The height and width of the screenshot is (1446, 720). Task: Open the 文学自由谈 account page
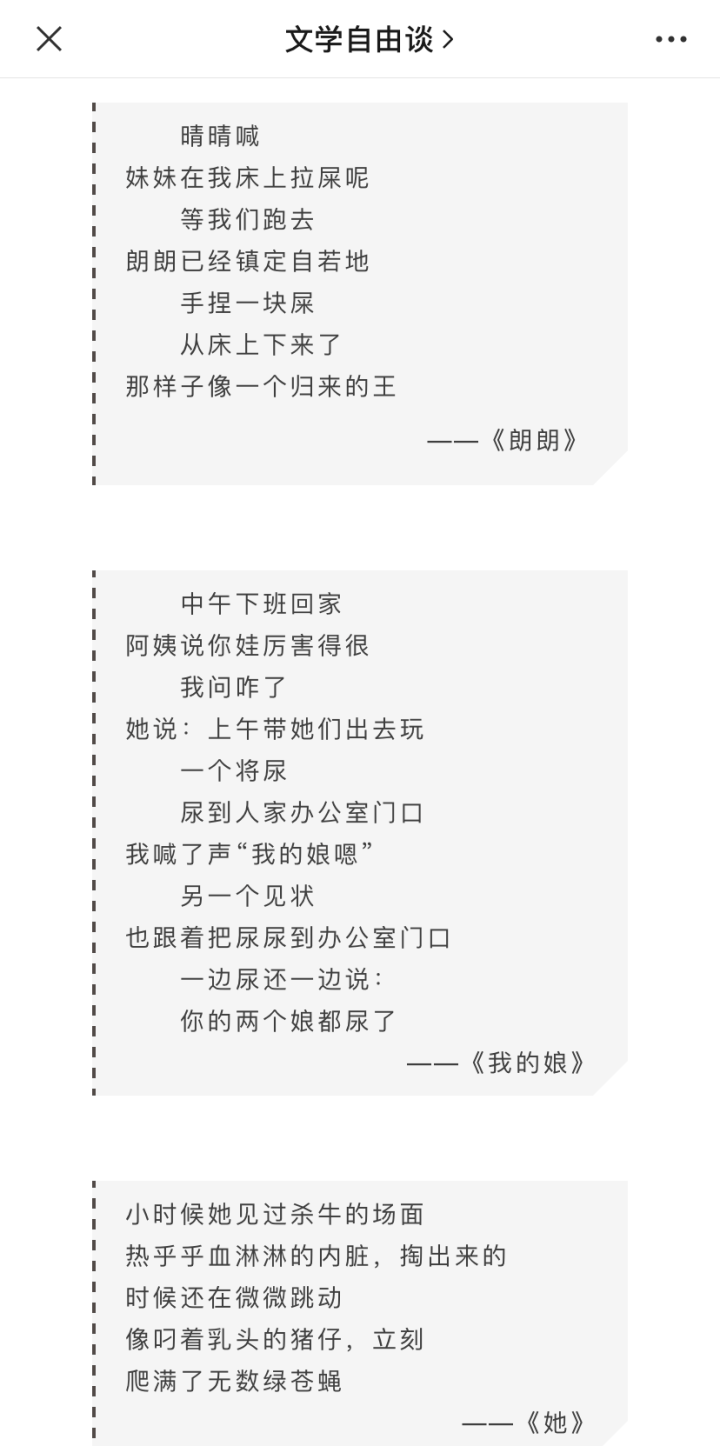point(369,39)
